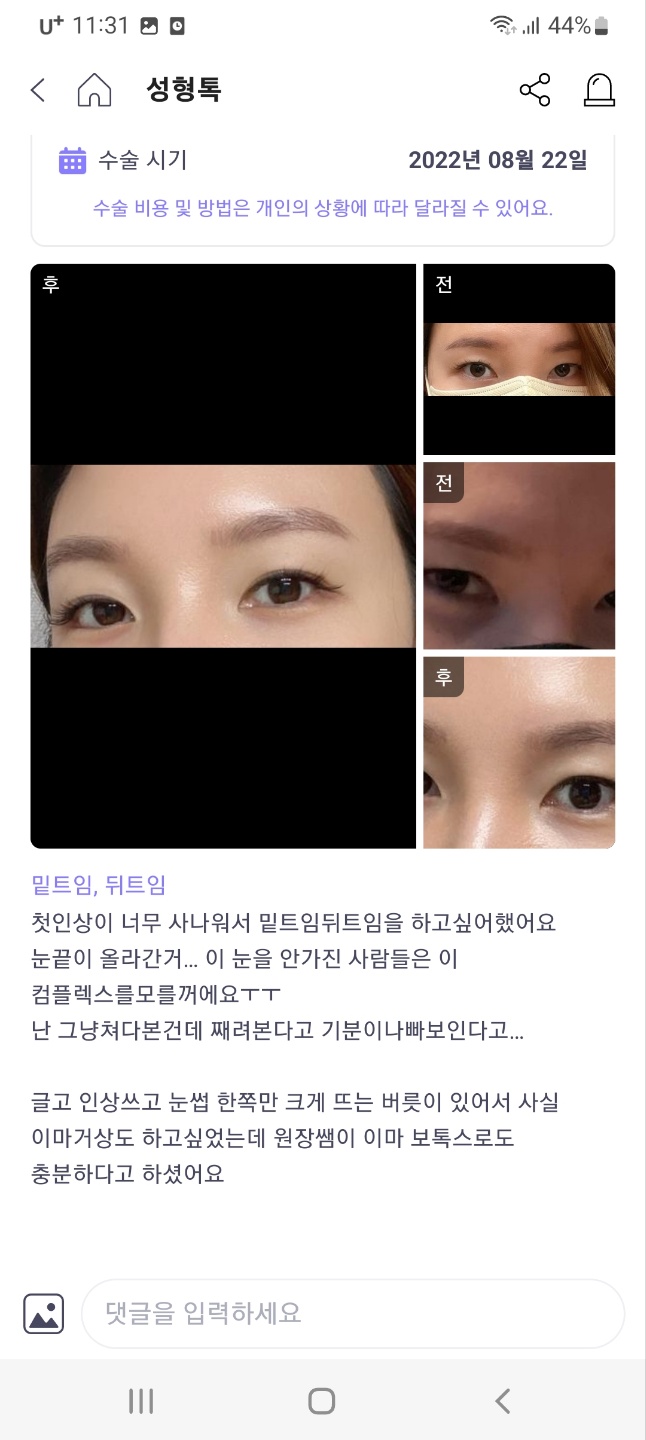Open the 밑트임, 뒤트임 tag link
The height and width of the screenshot is (1440, 646).
point(99,884)
